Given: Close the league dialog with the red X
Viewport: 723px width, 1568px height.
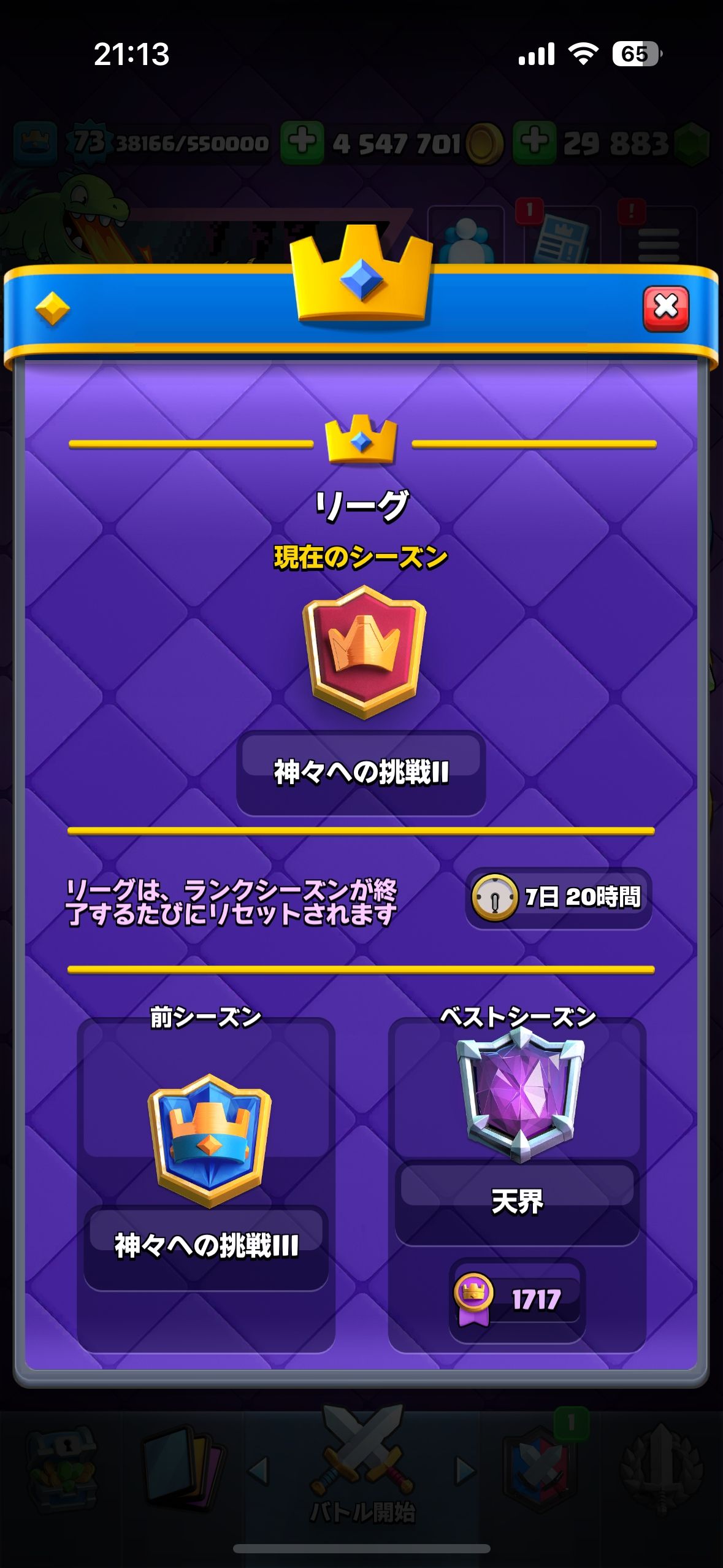Looking at the screenshot, I should pos(665,308).
